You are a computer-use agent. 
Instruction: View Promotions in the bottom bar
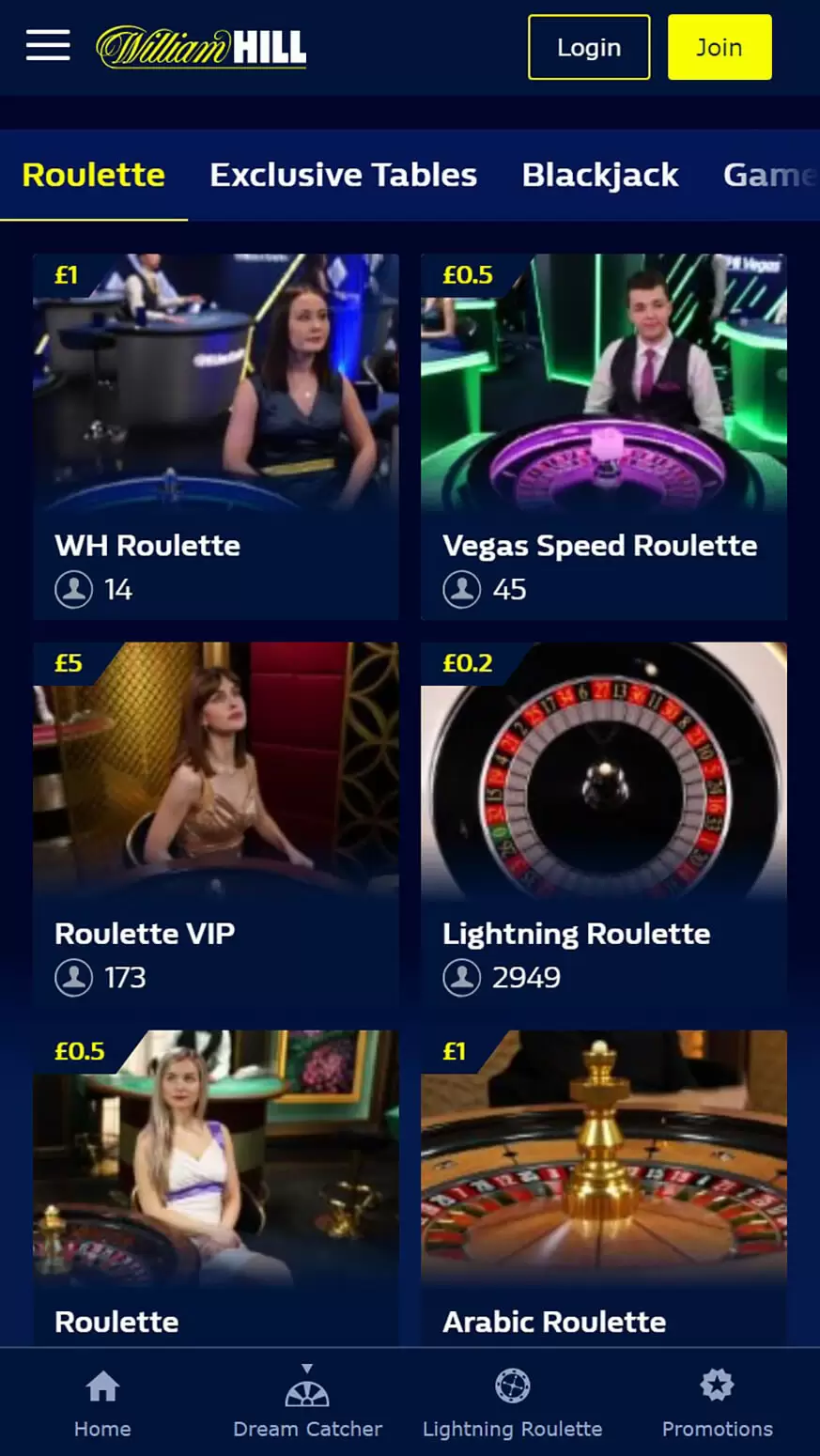click(x=717, y=1402)
